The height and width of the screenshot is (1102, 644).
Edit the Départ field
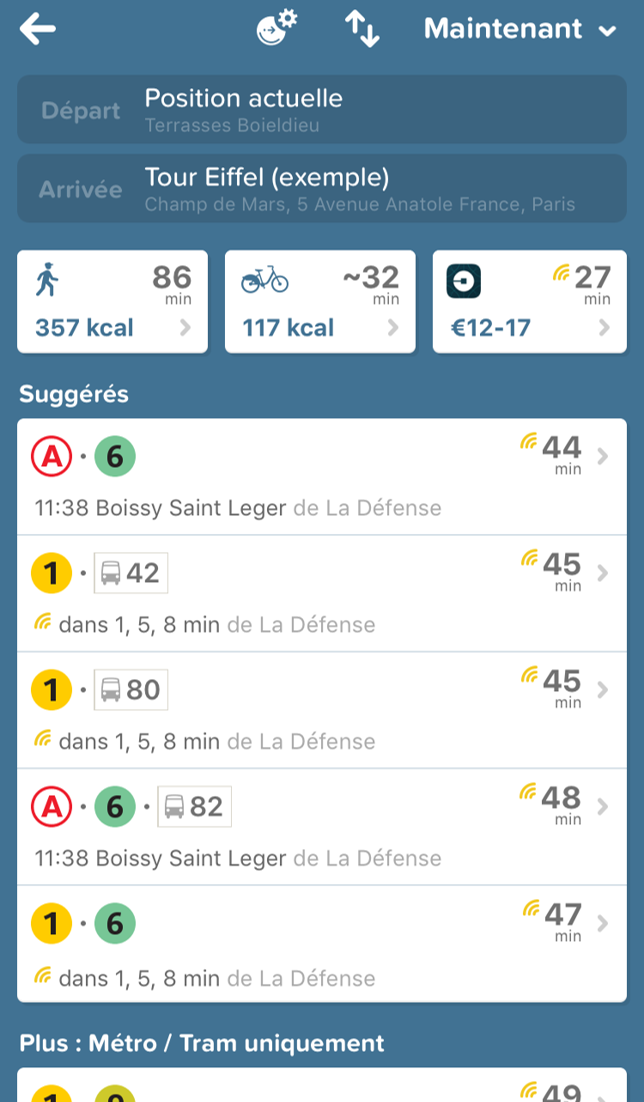[x=322, y=110]
